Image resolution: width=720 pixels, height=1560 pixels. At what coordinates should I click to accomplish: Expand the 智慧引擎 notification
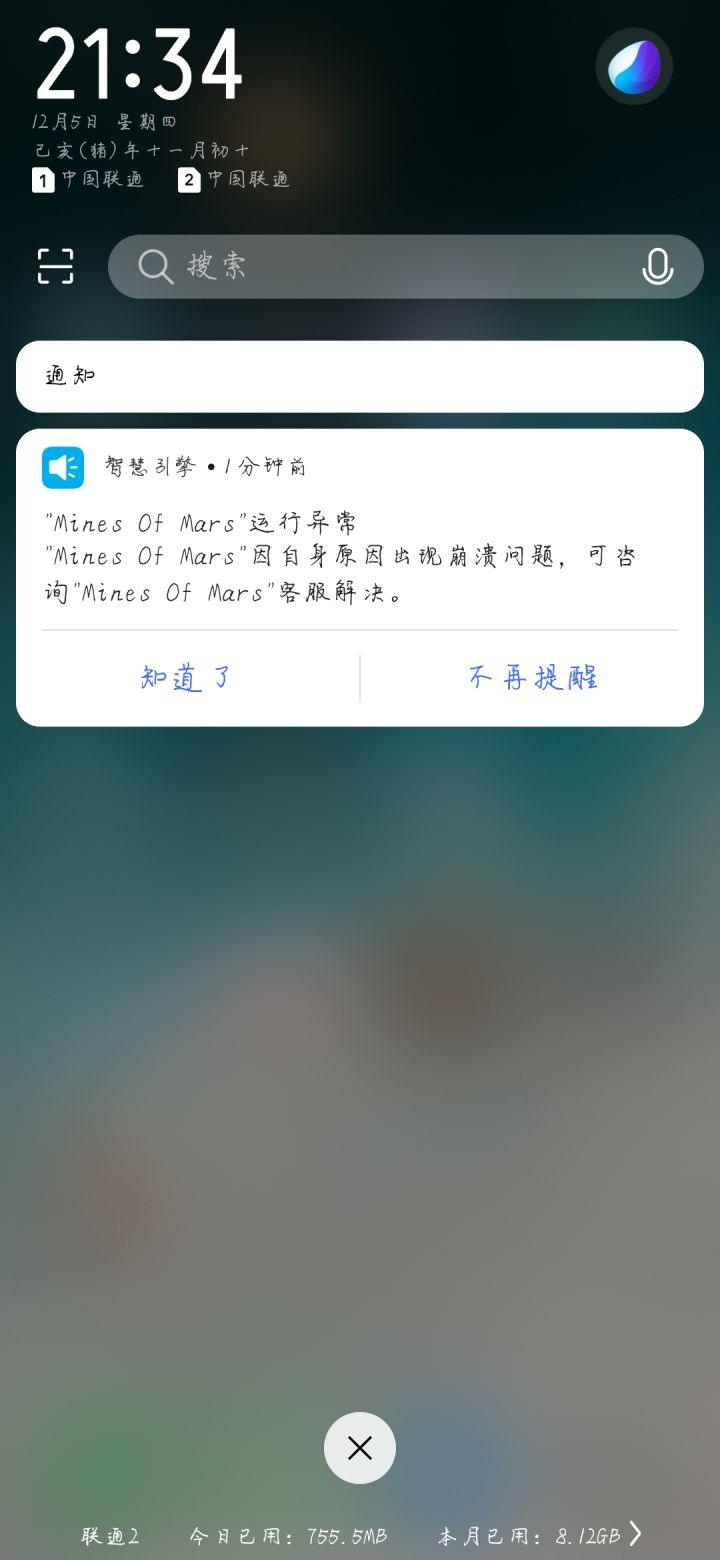point(360,557)
